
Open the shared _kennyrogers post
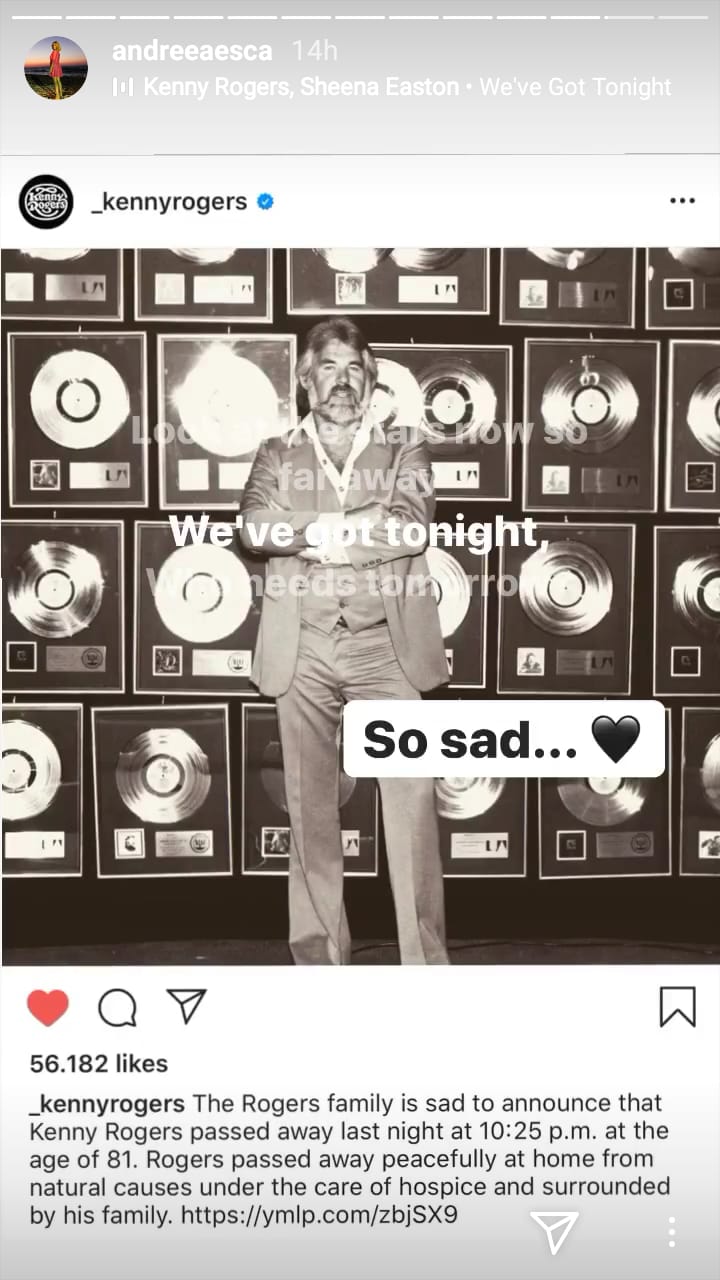(360, 604)
